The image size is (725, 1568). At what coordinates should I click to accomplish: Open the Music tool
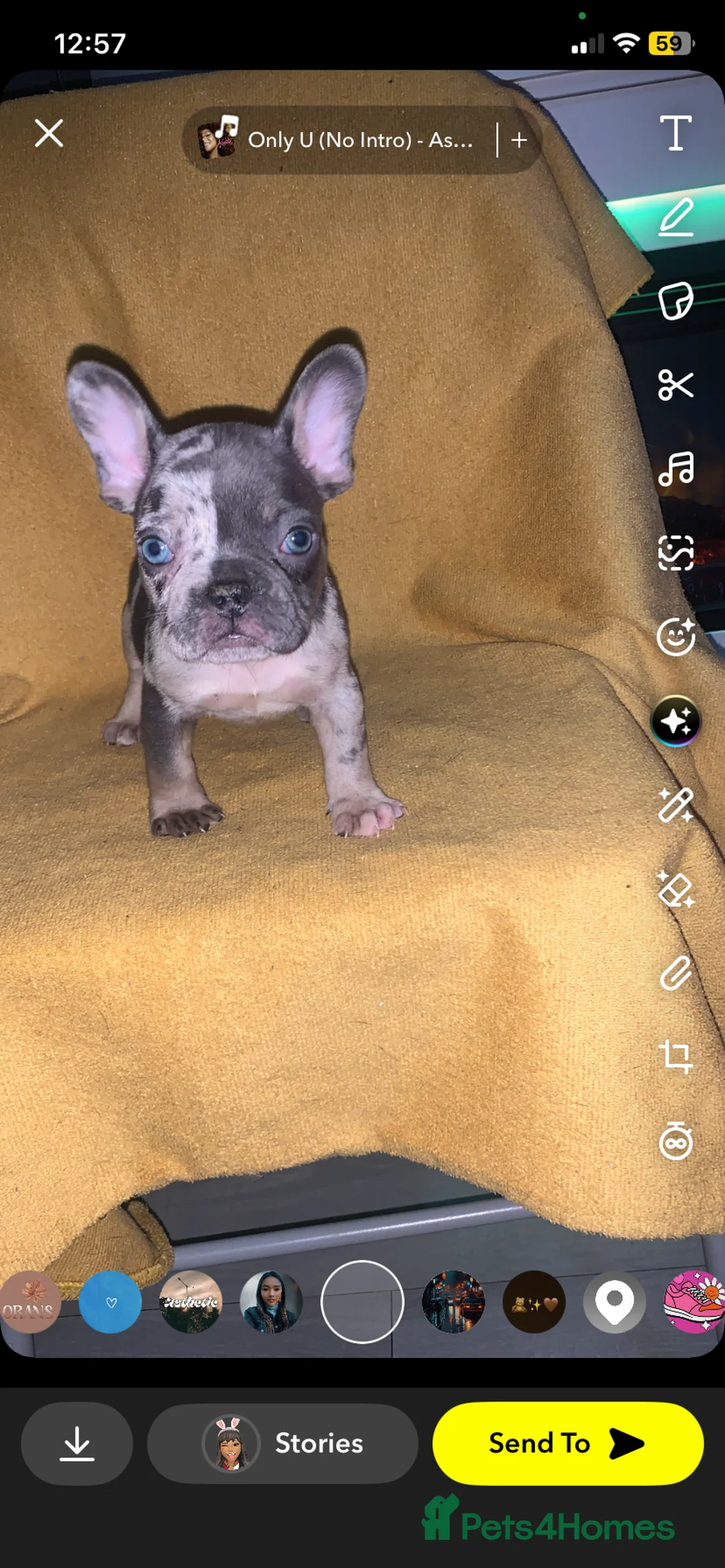(x=677, y=470)
